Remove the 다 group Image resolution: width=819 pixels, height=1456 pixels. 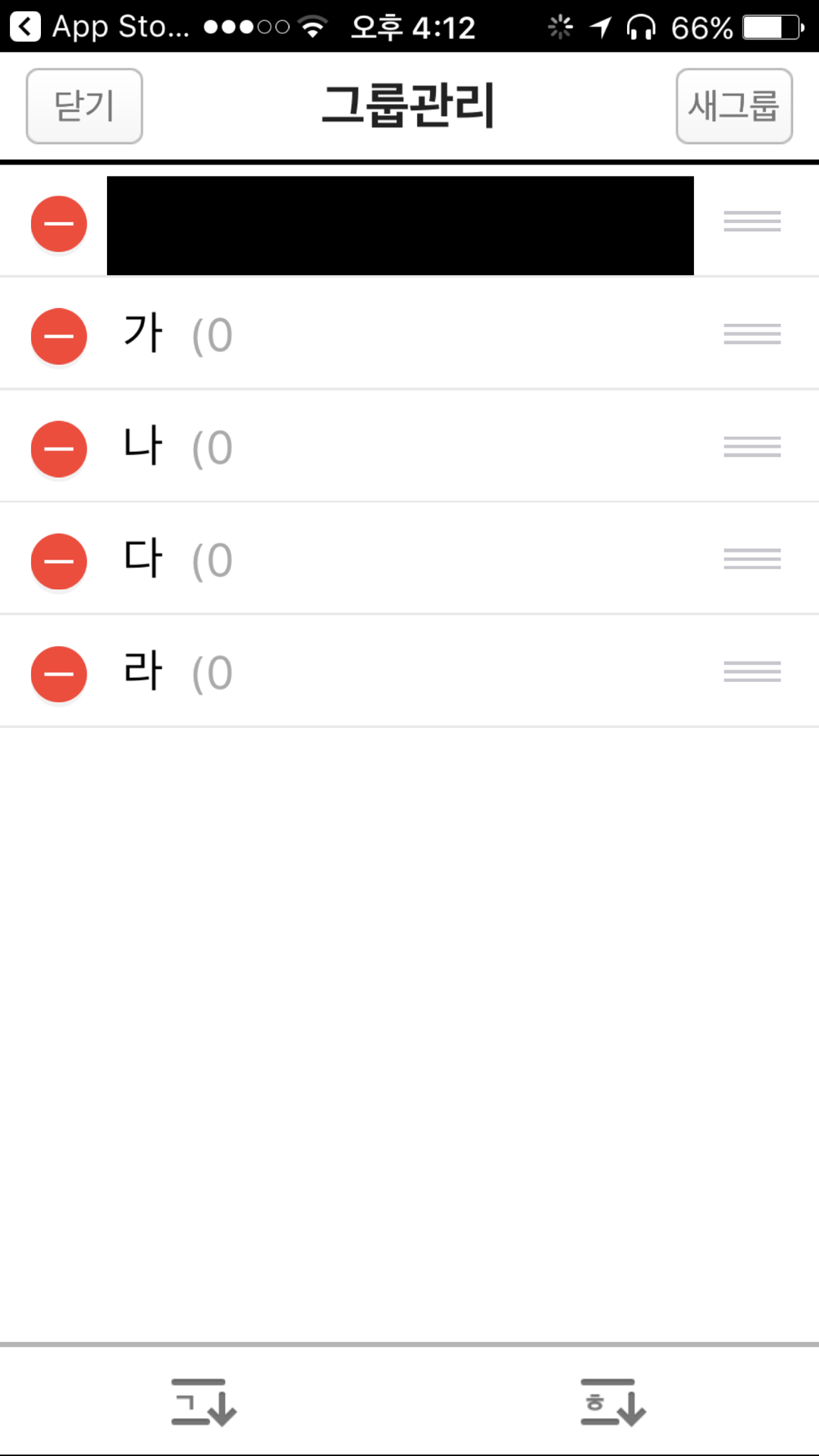click(58, 561)
